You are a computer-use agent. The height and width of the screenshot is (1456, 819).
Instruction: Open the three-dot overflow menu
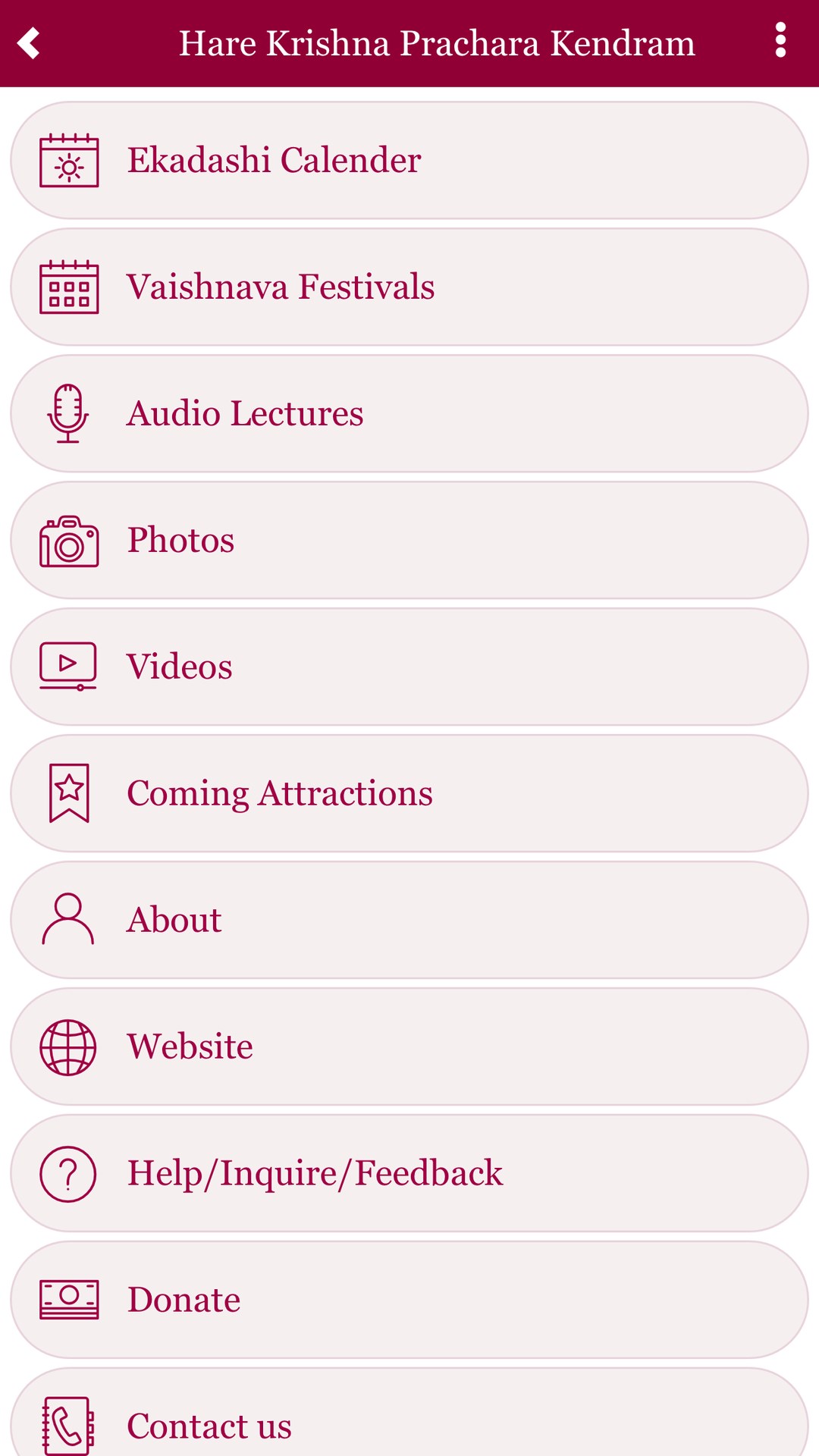click(780, 40)
